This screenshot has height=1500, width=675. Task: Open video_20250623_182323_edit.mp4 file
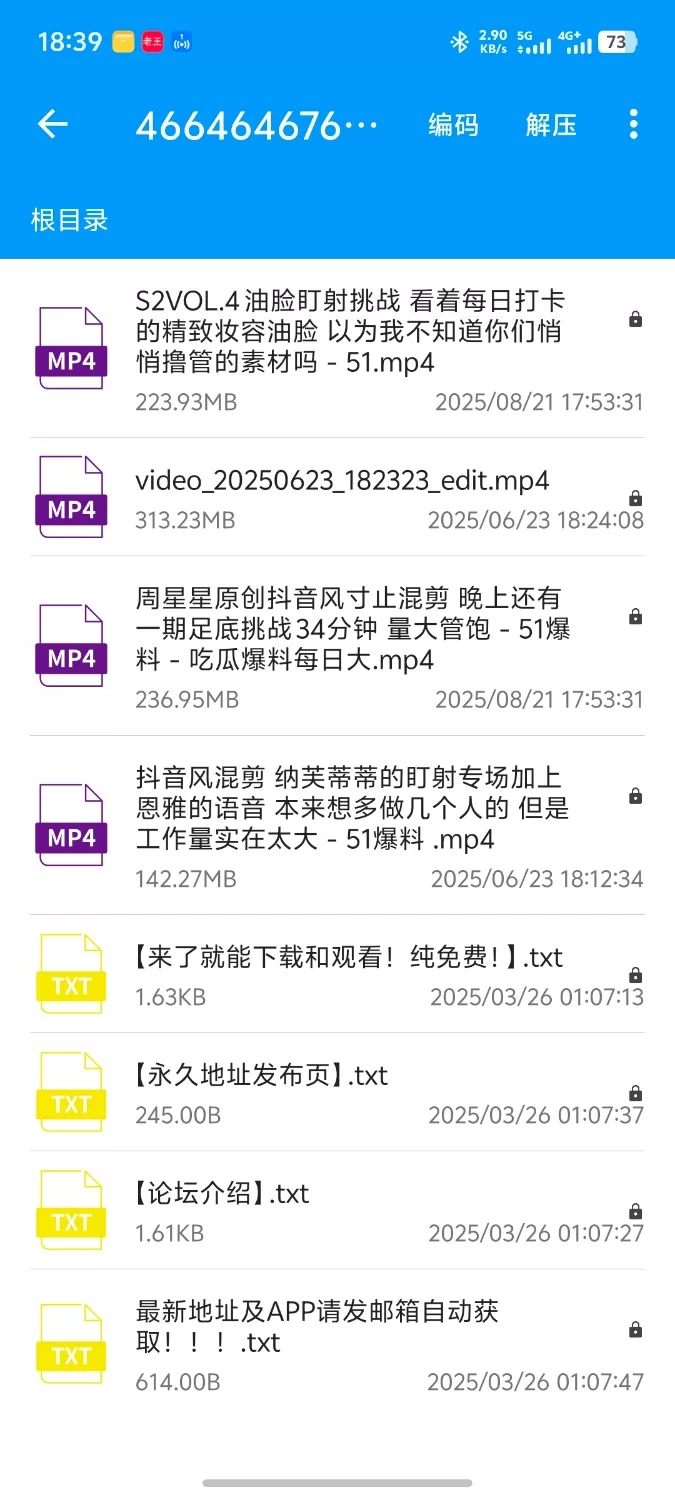coord(342,497)
